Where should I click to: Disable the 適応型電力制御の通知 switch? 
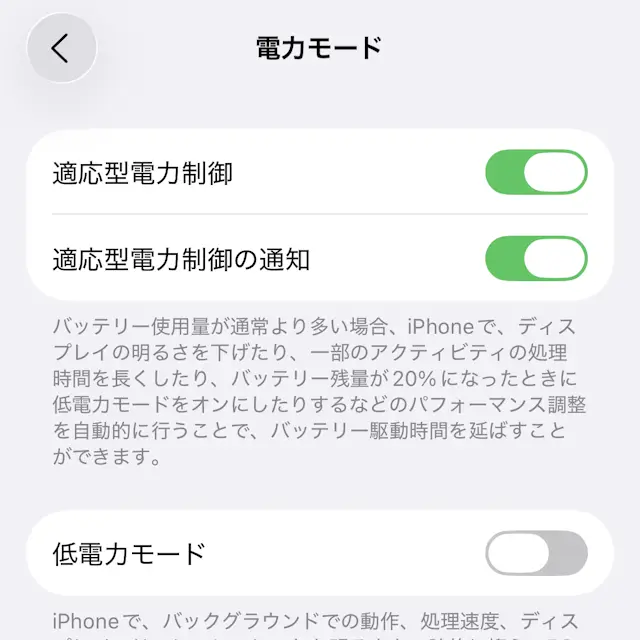pyautogui.click(x=536, y=259)
